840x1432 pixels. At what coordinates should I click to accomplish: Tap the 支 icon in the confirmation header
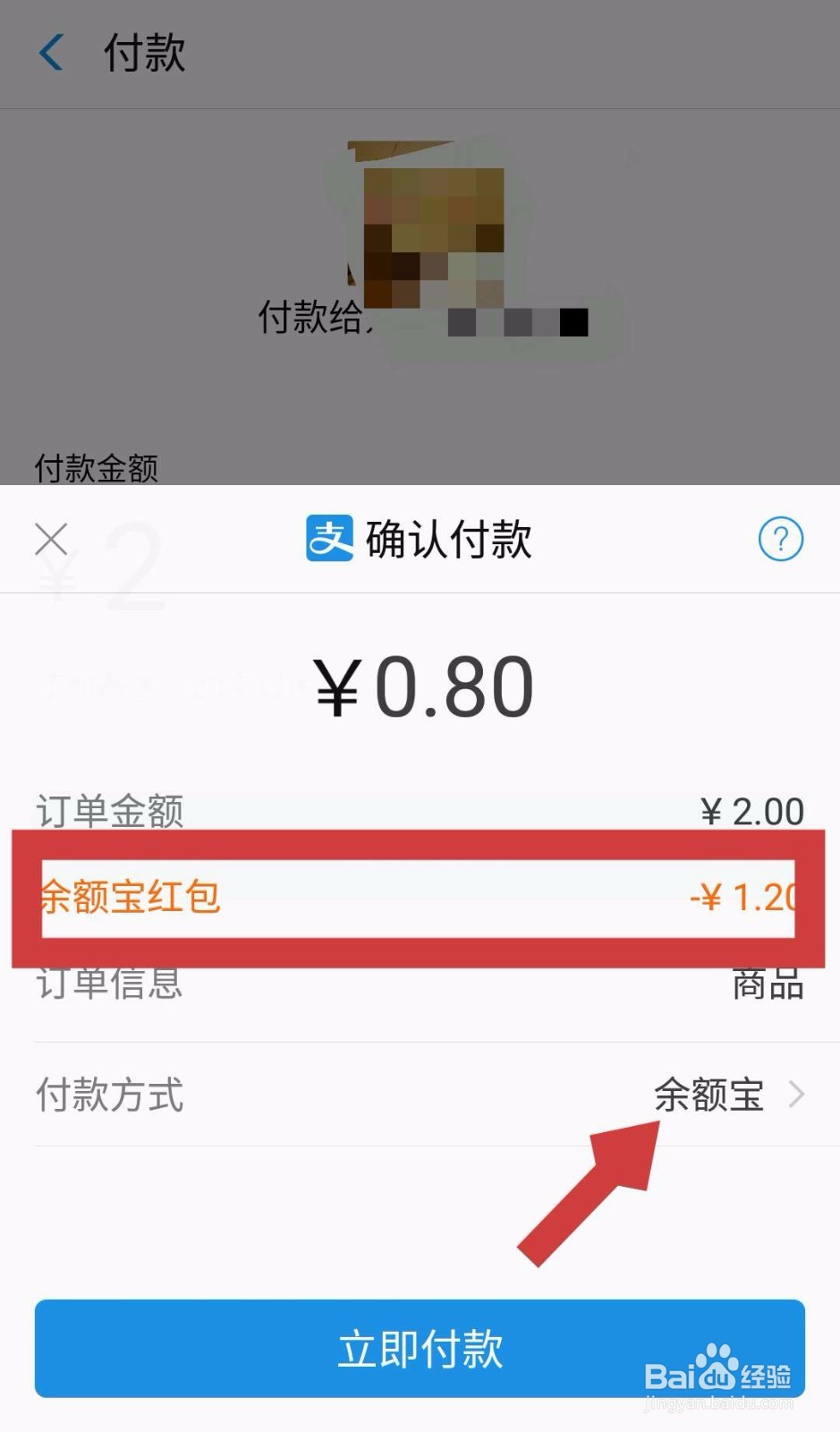327,540
